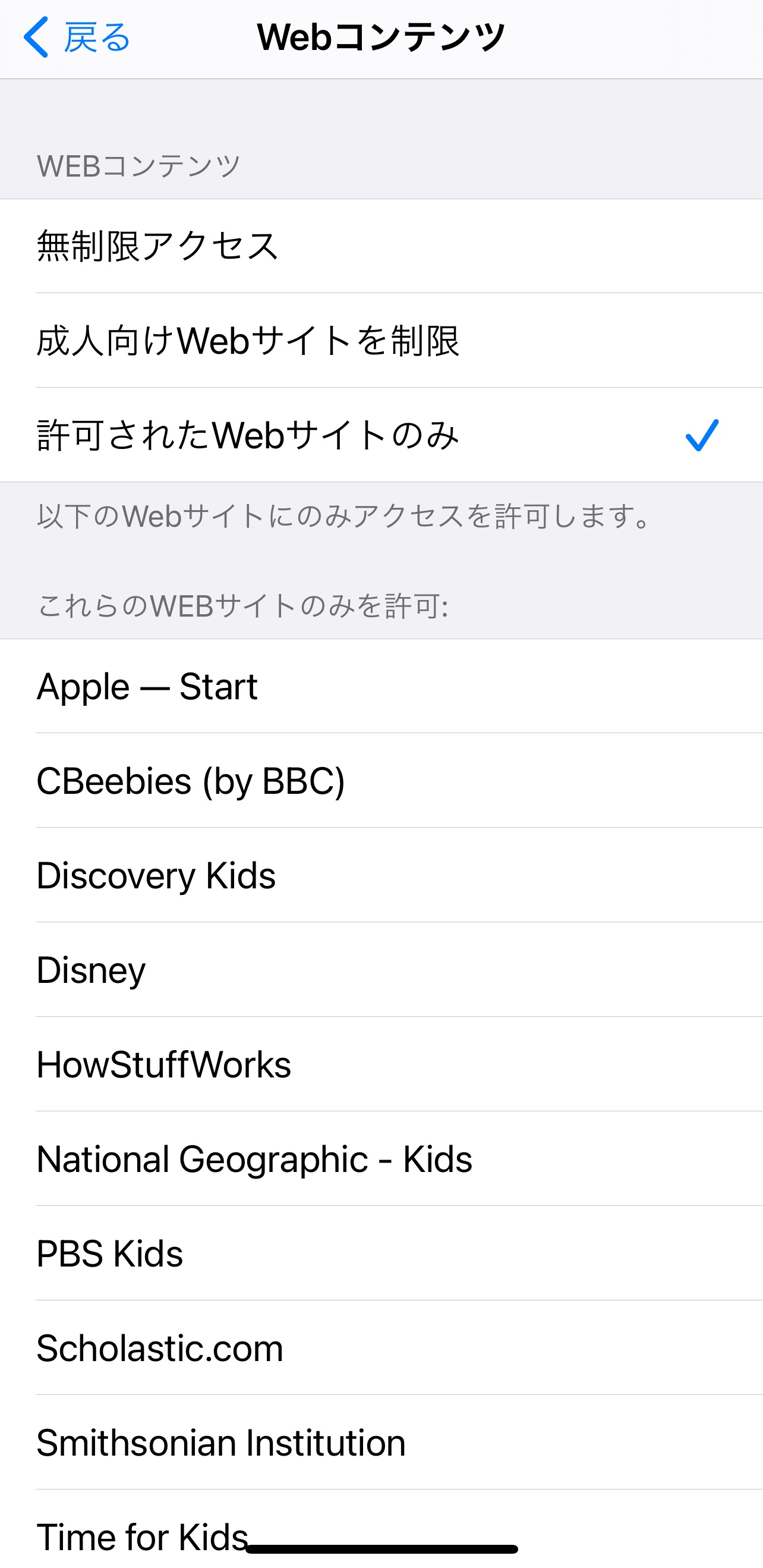Open the Apple — Start entry
Image resolution: width=763 pixels, height=1568 pixels.
point(381,686)
